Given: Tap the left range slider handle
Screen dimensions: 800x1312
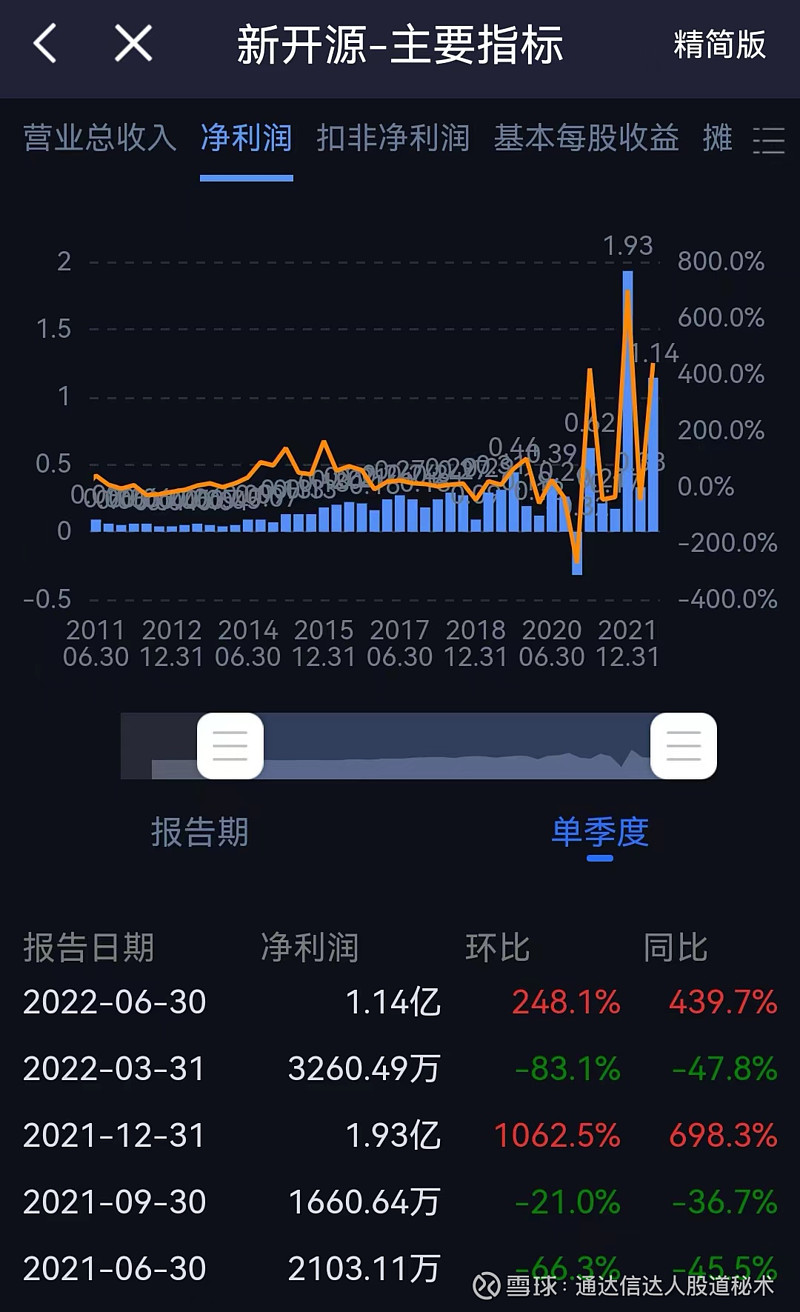Looking at the screenshot, I should point(230,746).
